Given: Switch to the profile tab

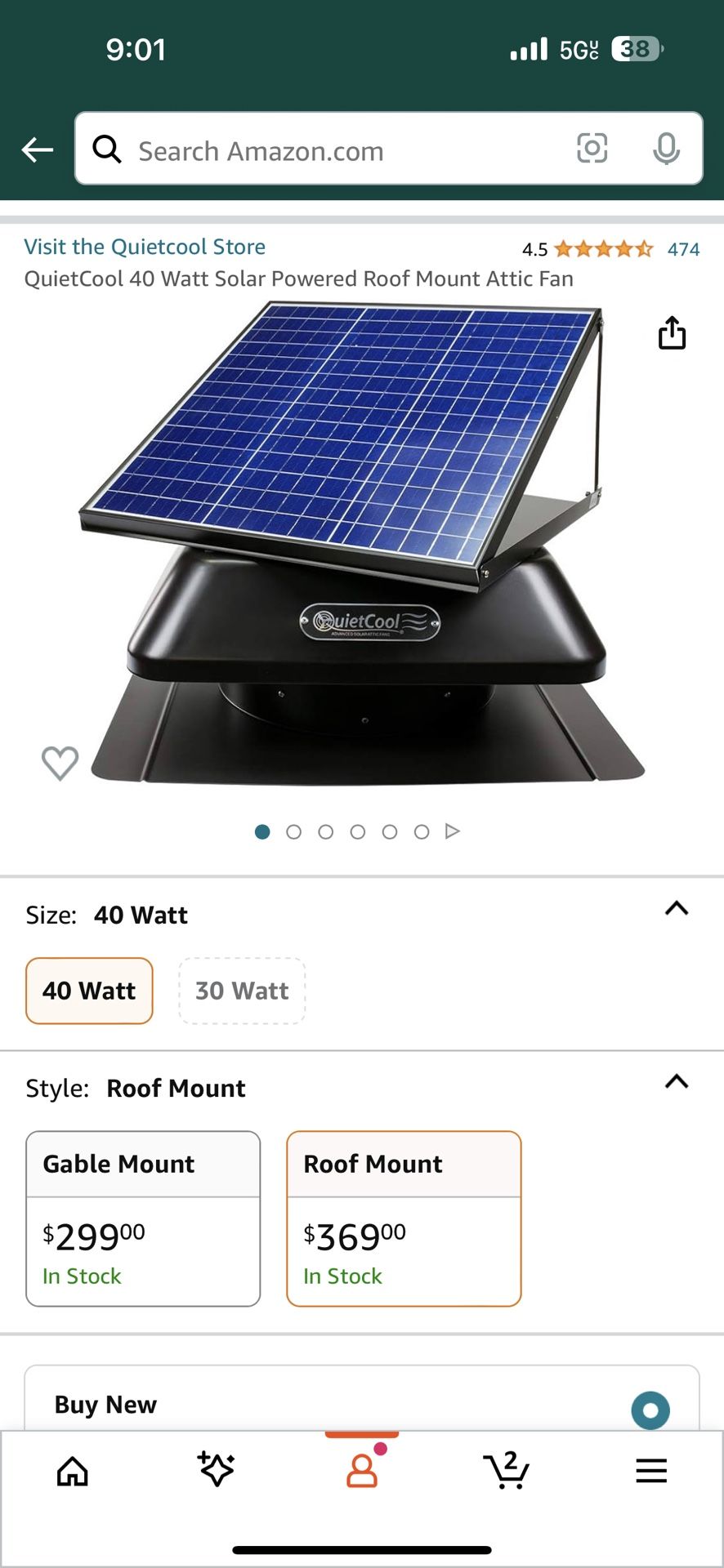Looking at the screenshot, I should tap(362, 1472).
